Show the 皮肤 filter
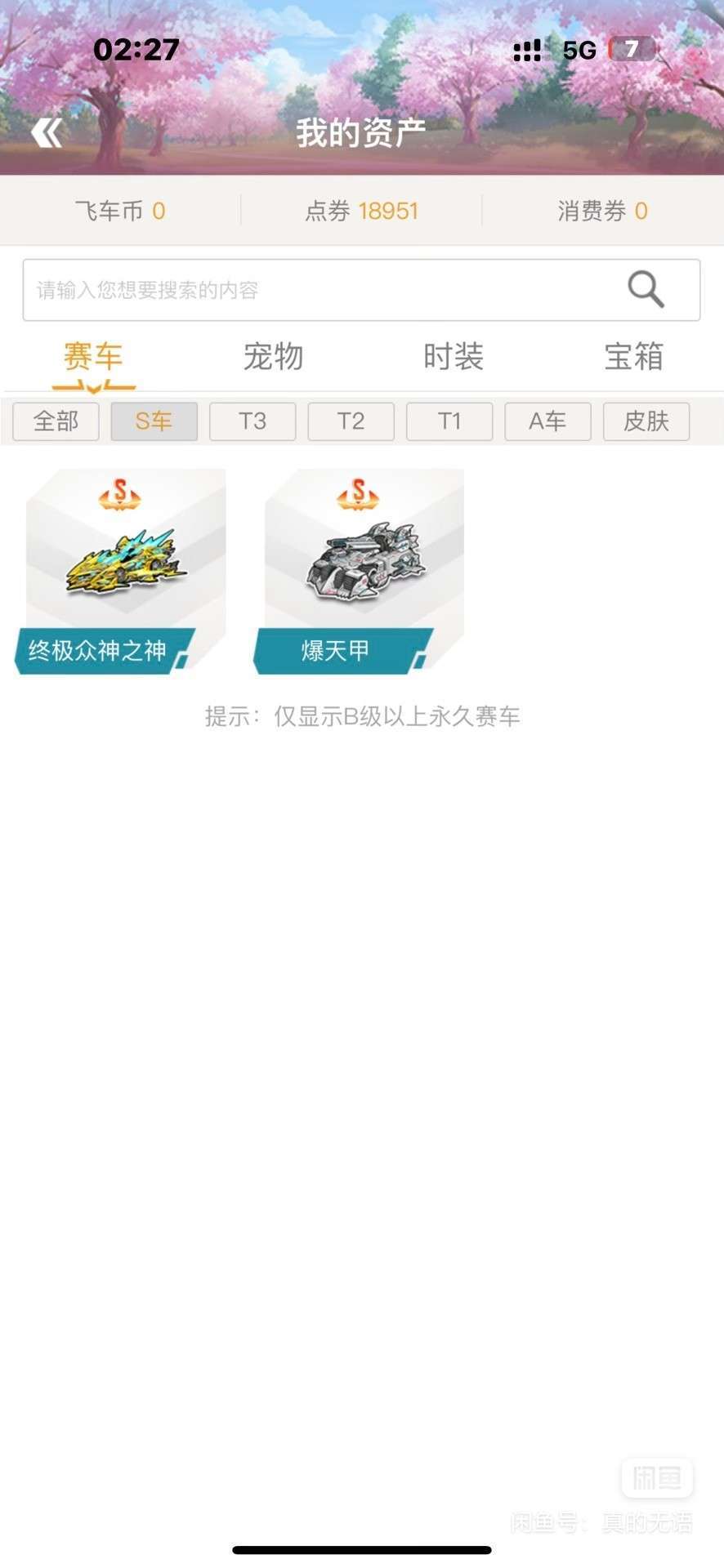This screenshot has height=1568, width=724. click(x=646, y=421)
